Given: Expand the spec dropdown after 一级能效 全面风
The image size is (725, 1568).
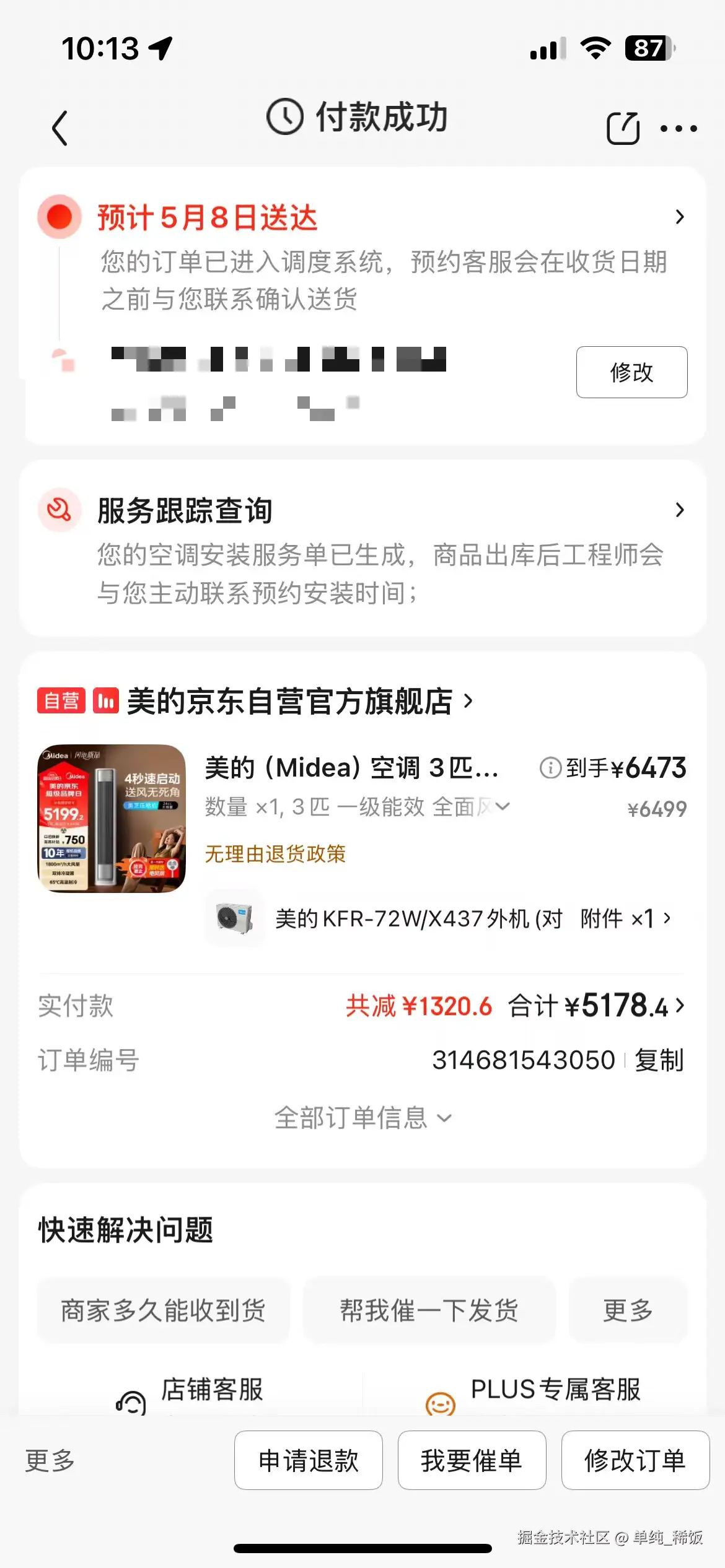Looking at the screenshot, I should coord(503,806).
